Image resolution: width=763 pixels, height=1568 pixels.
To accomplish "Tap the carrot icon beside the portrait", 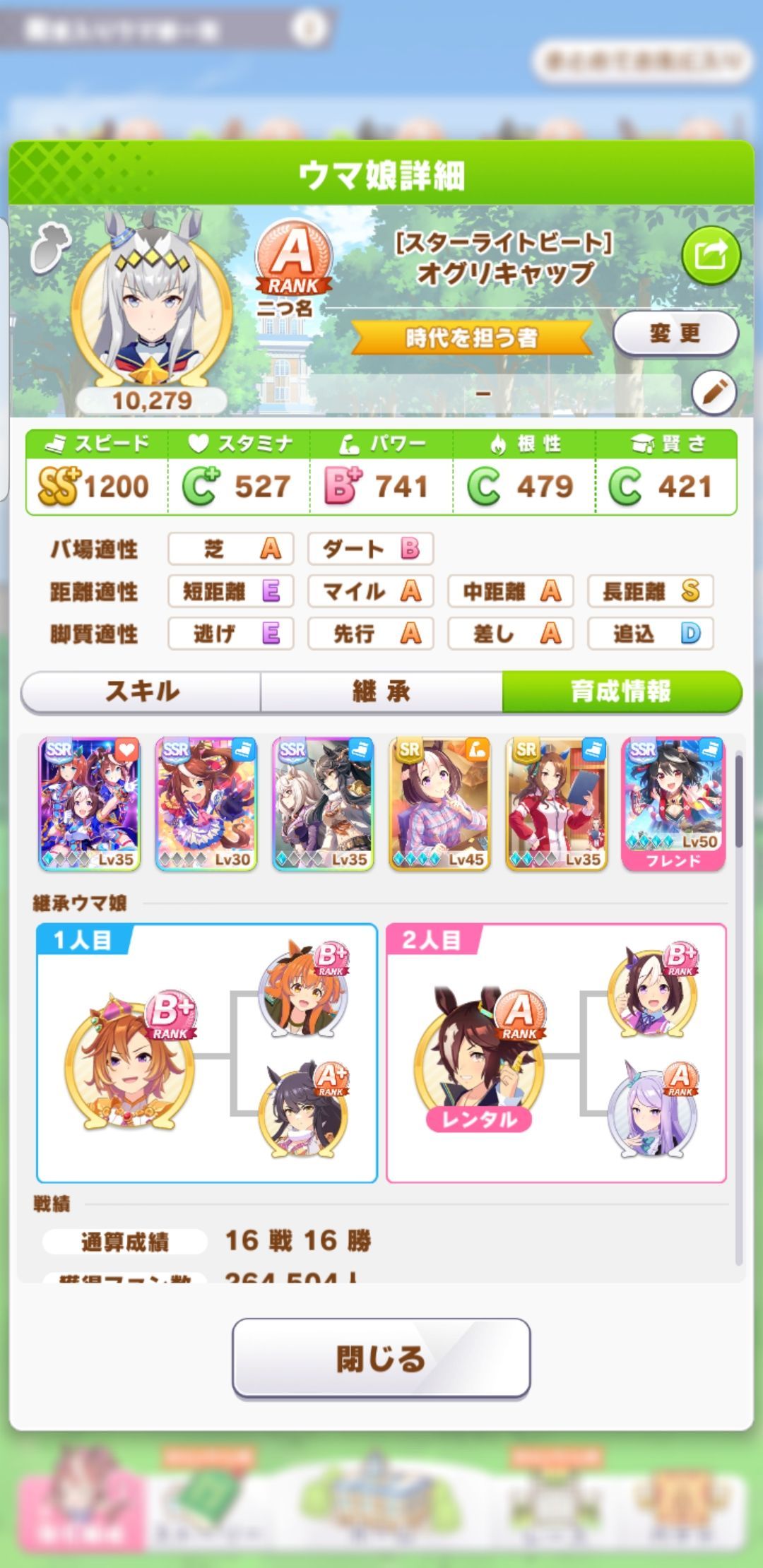I will click(x=51, y=247).
